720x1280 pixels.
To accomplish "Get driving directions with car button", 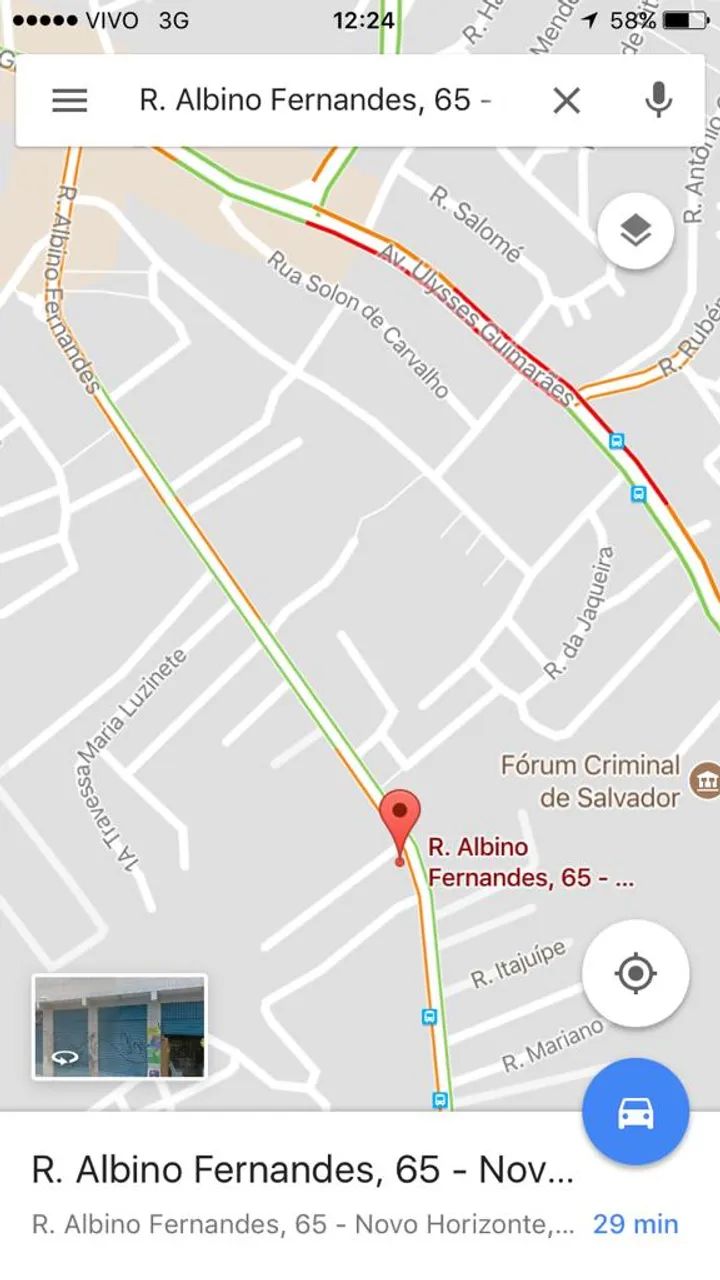I will coord(636,1111).
